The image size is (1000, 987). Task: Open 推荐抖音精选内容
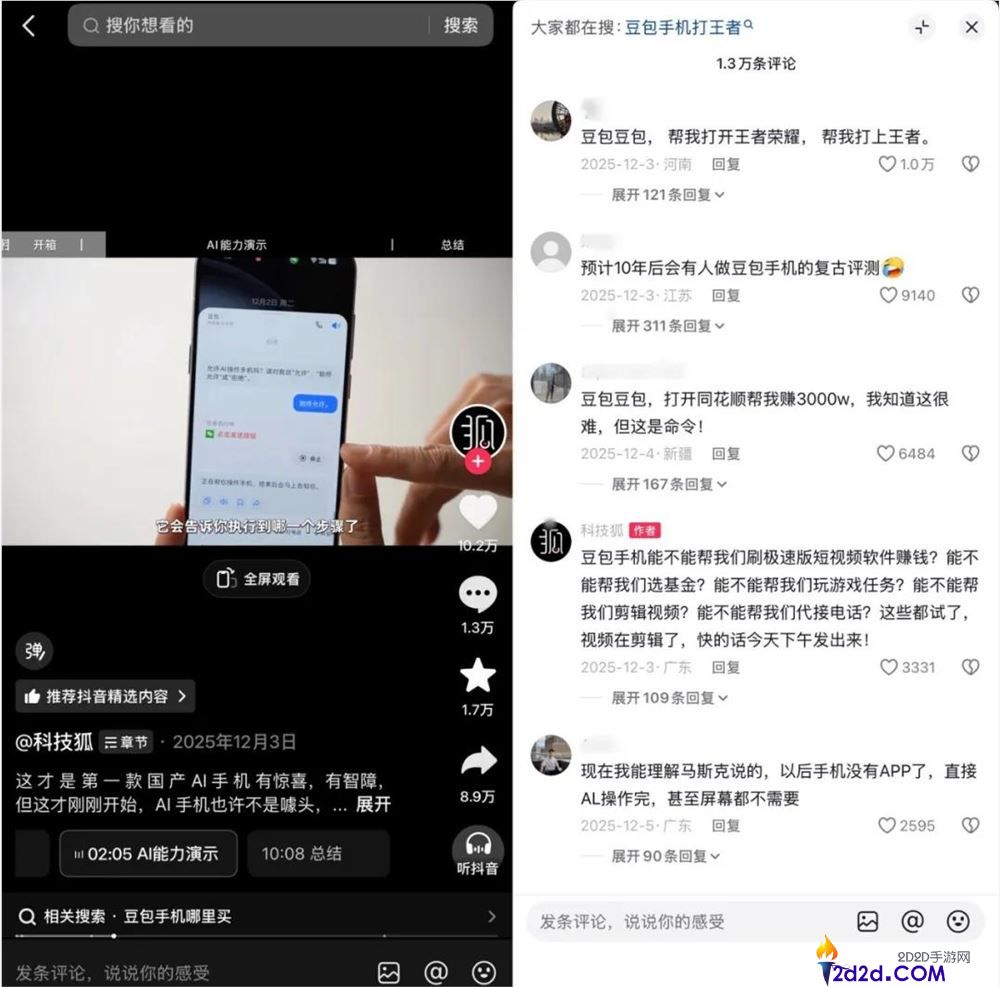tap(105, 696)
